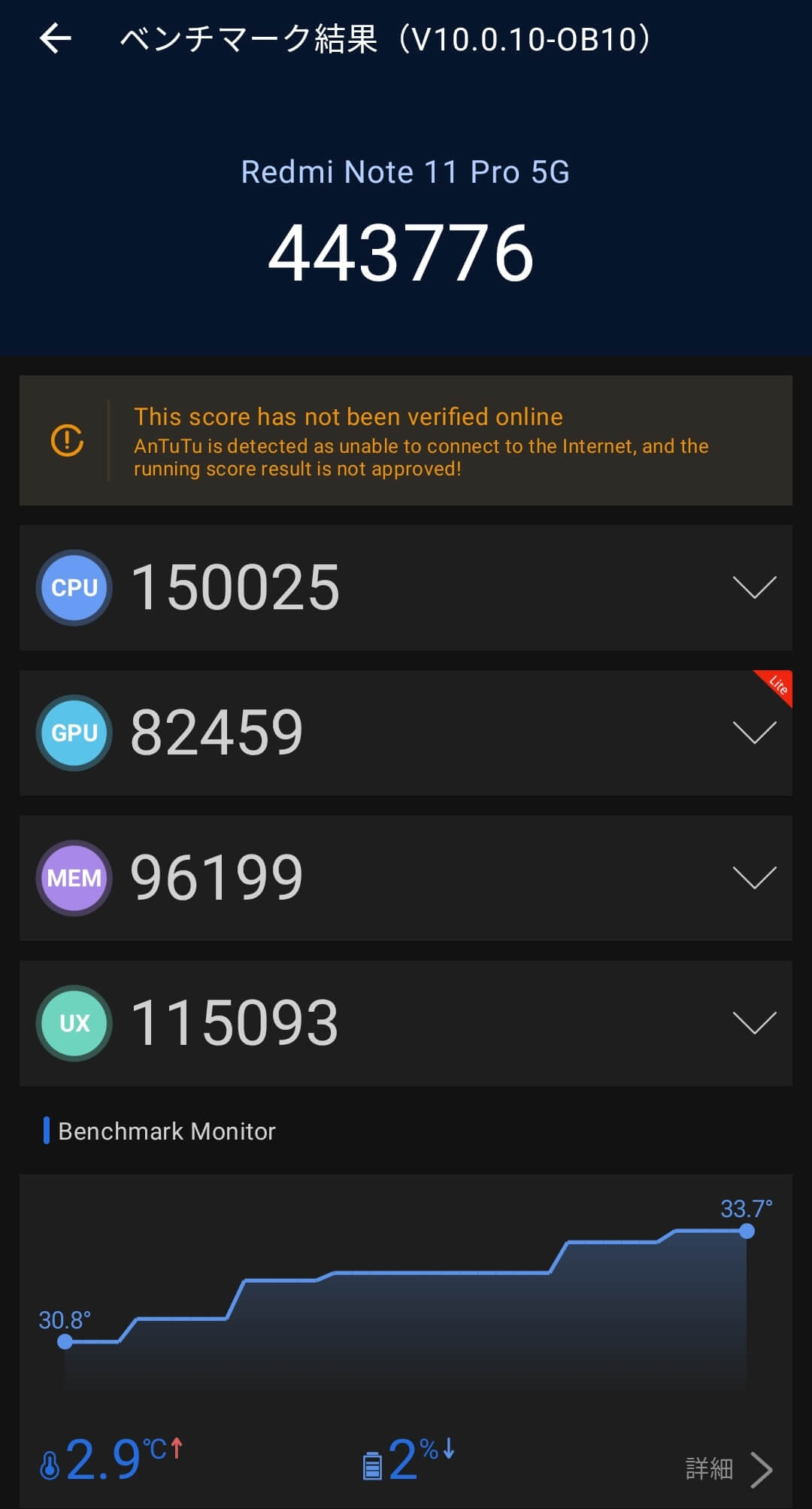Screen dimensions: 812x1509
Task: Expand the MEM score section
Action: [x=754, y=878]
